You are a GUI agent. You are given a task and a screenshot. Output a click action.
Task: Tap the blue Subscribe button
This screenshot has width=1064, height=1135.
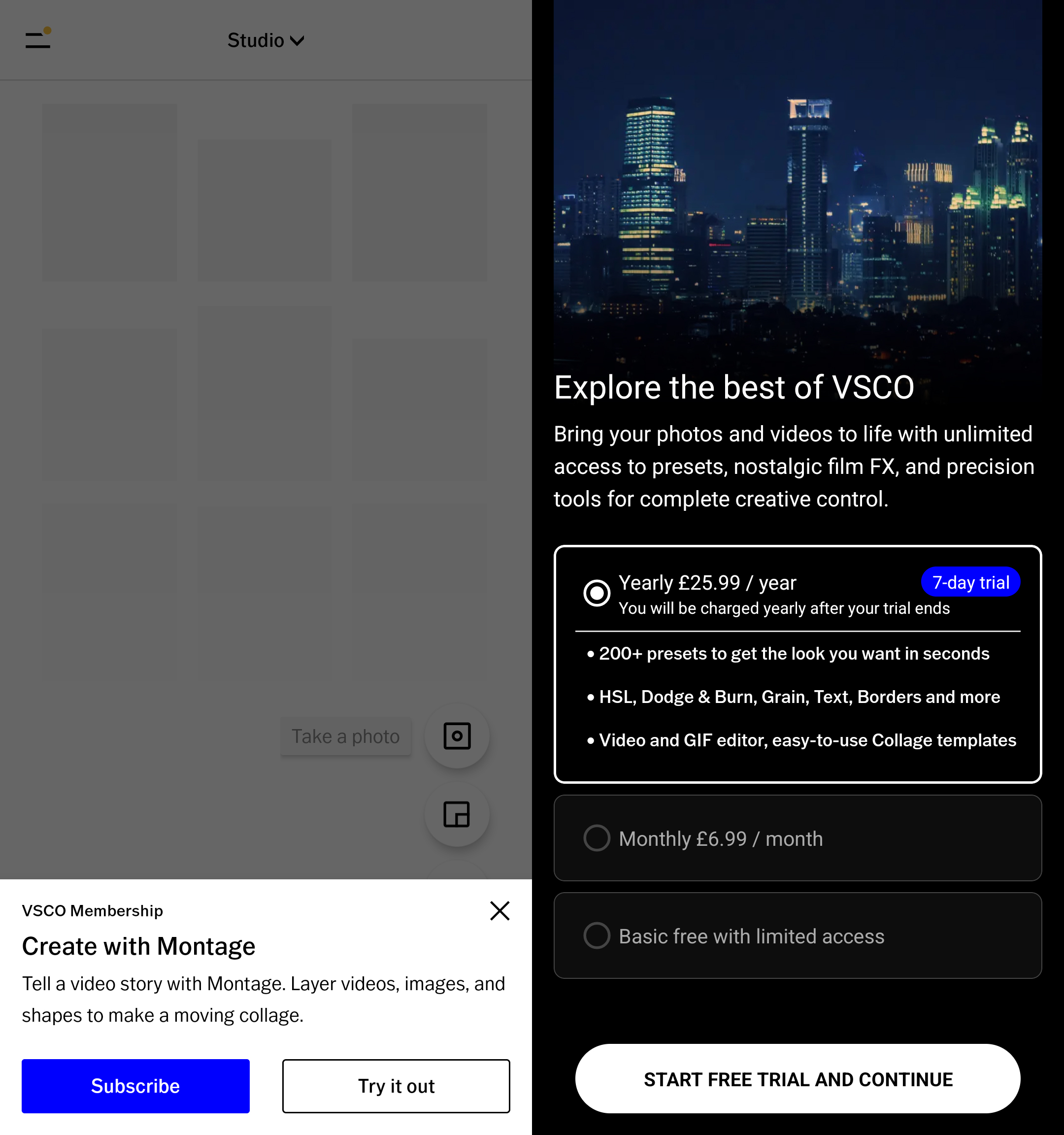click(x=135, y=1085)
